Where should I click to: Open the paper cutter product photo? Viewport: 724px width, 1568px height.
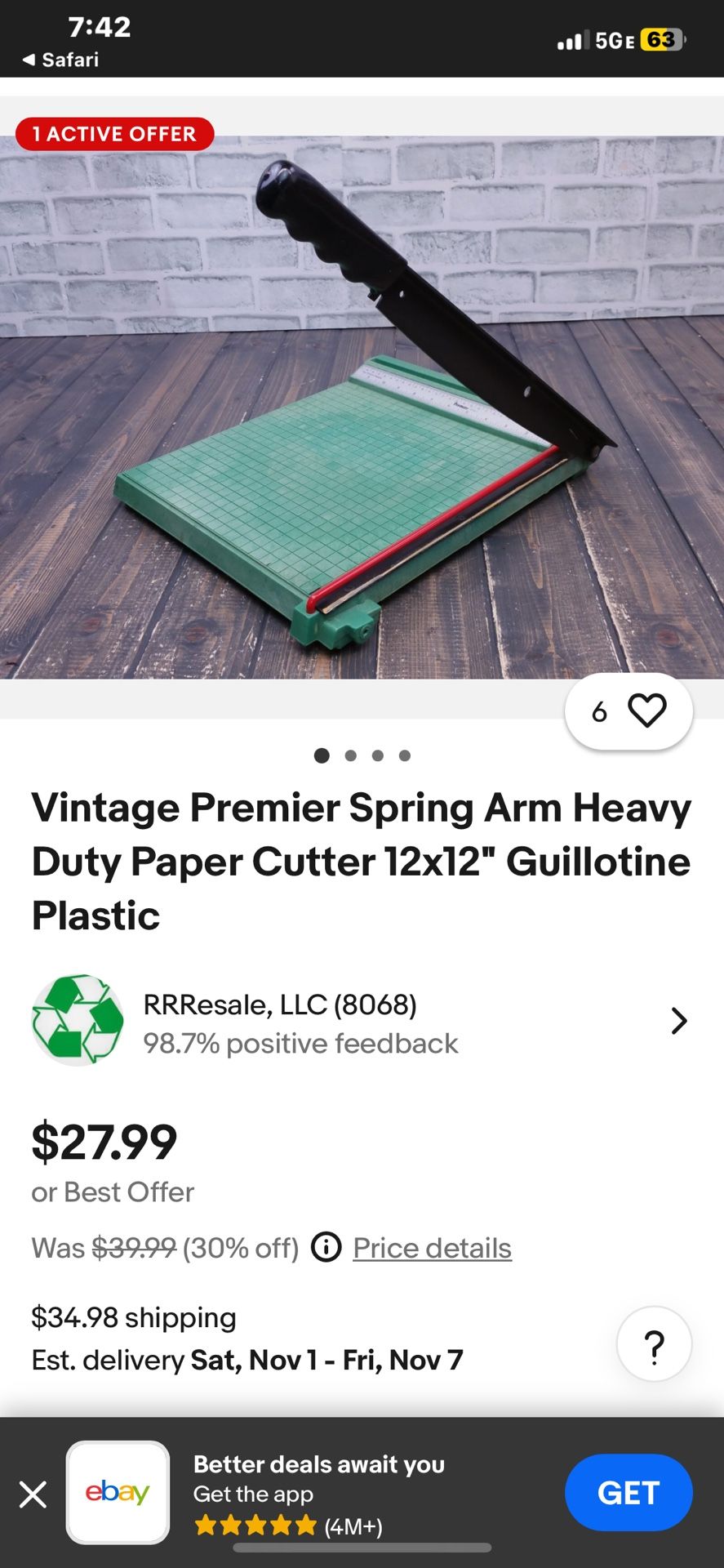click(x=362, y=408)
